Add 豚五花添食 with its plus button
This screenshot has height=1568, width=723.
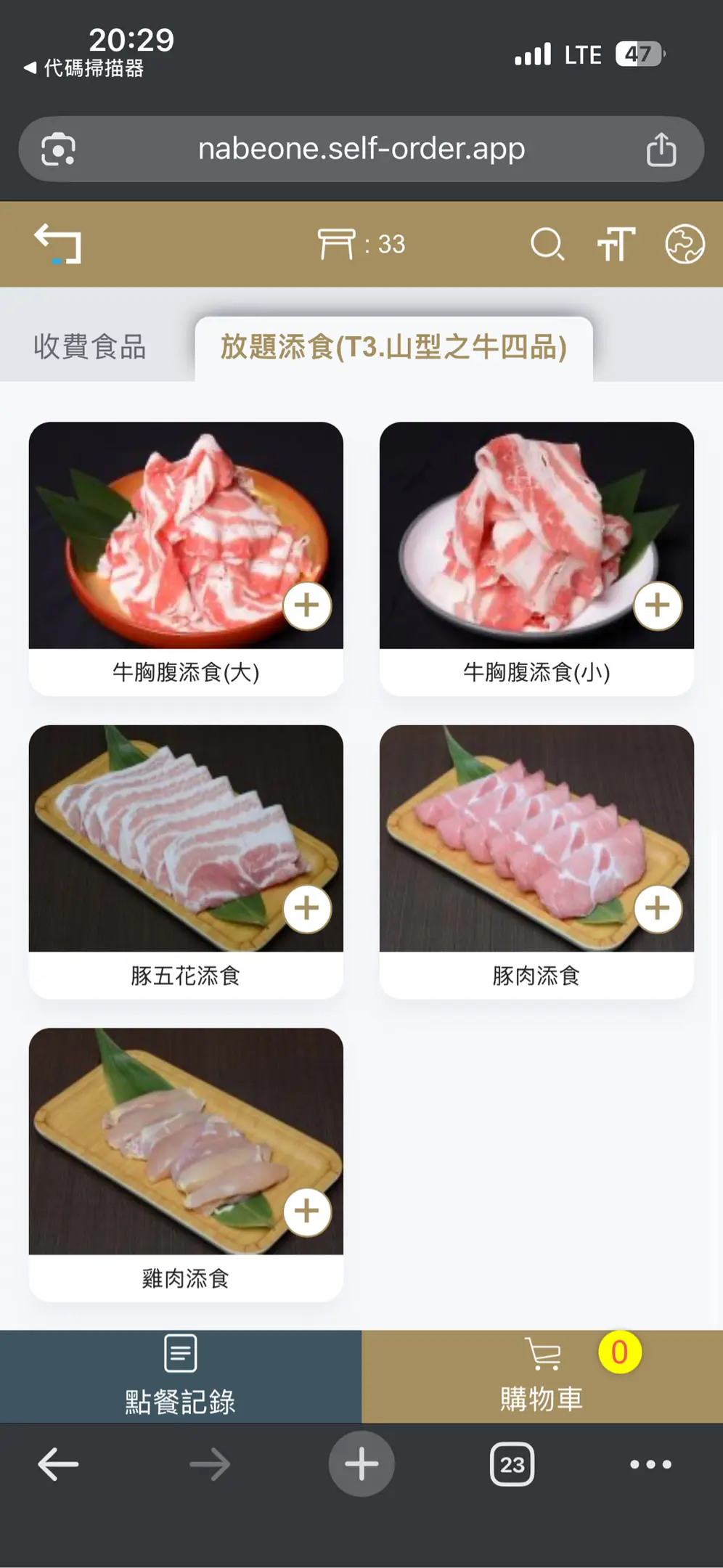[x=307, y=908]
